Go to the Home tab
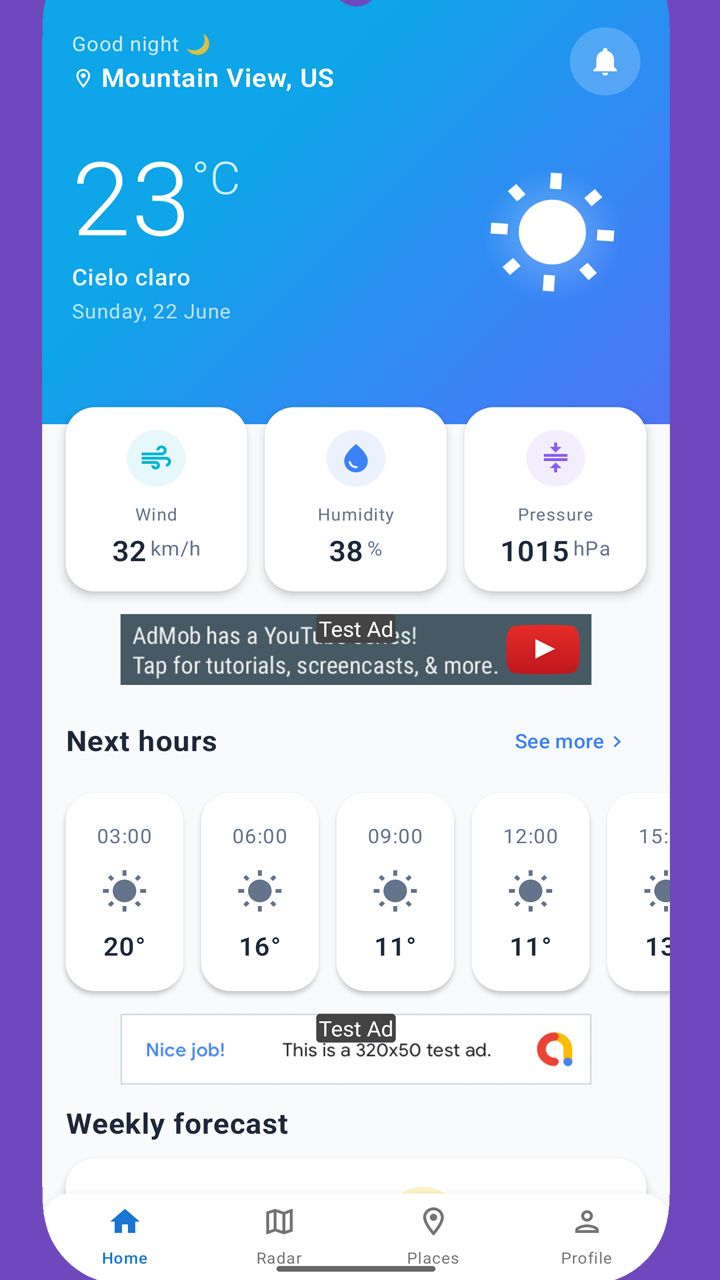This screenshot has width=720, height=1280. tap(125, 1234)
